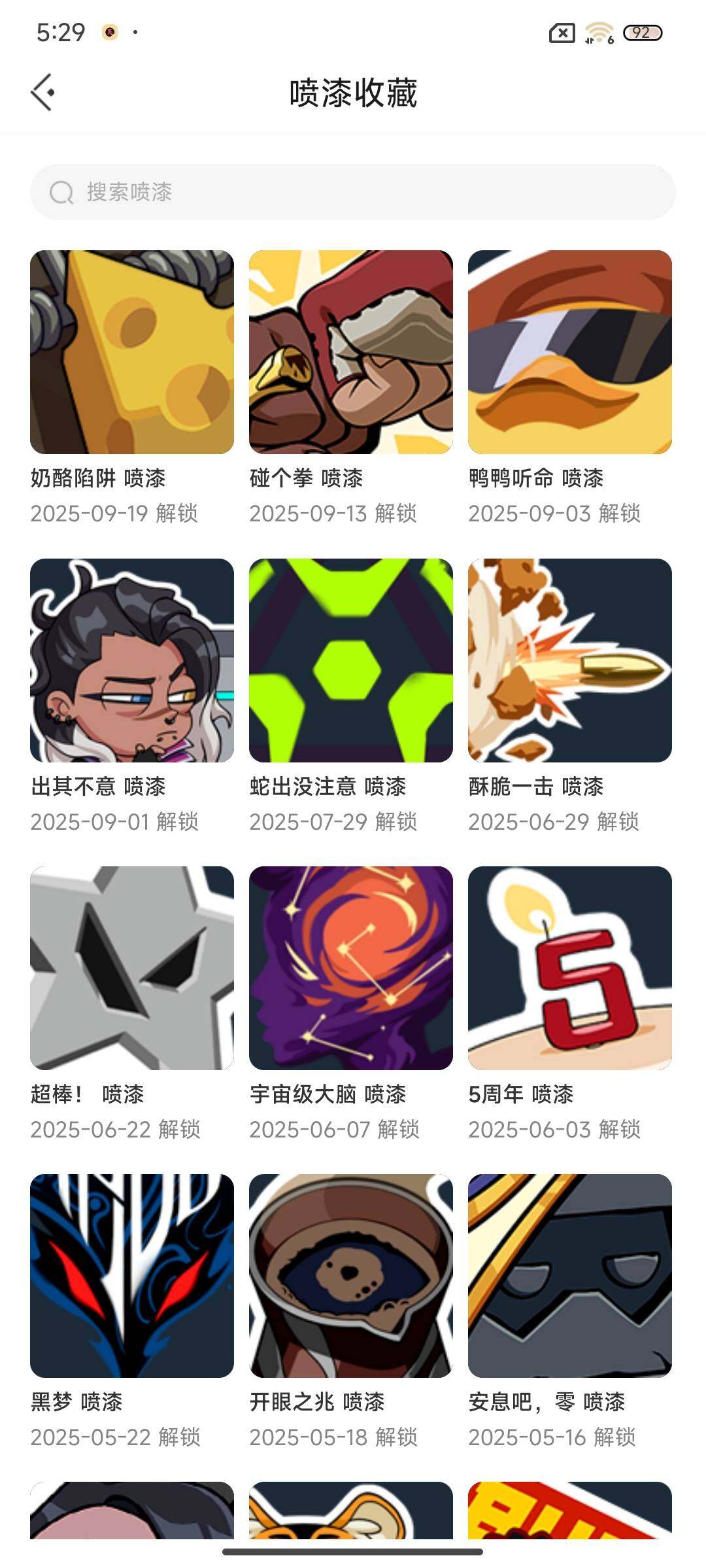Open the 奶酪陷阱 喷漆 spray tile
This screenshot has width=706, height=1568.
(132, 352)
